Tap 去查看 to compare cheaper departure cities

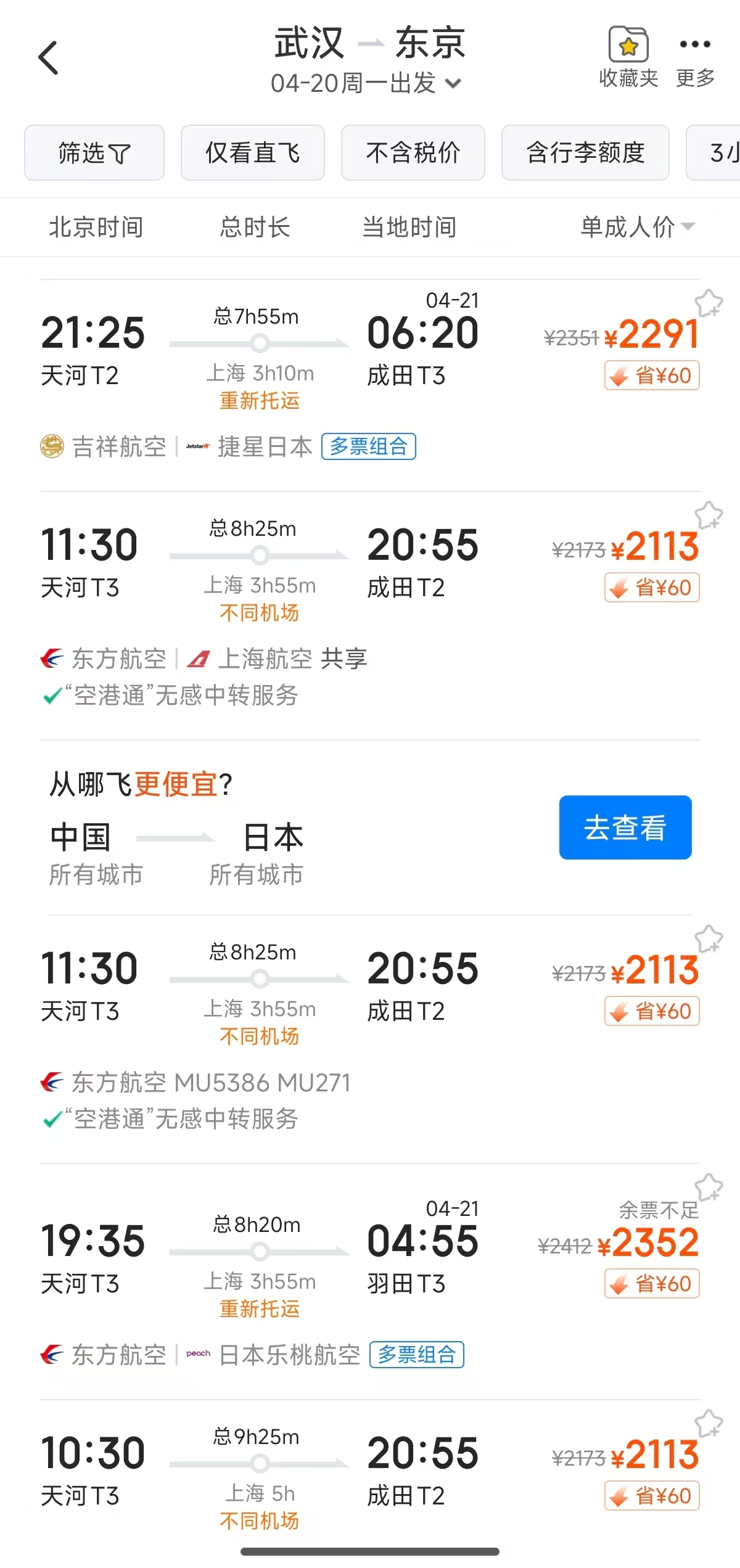click(625, 827)
